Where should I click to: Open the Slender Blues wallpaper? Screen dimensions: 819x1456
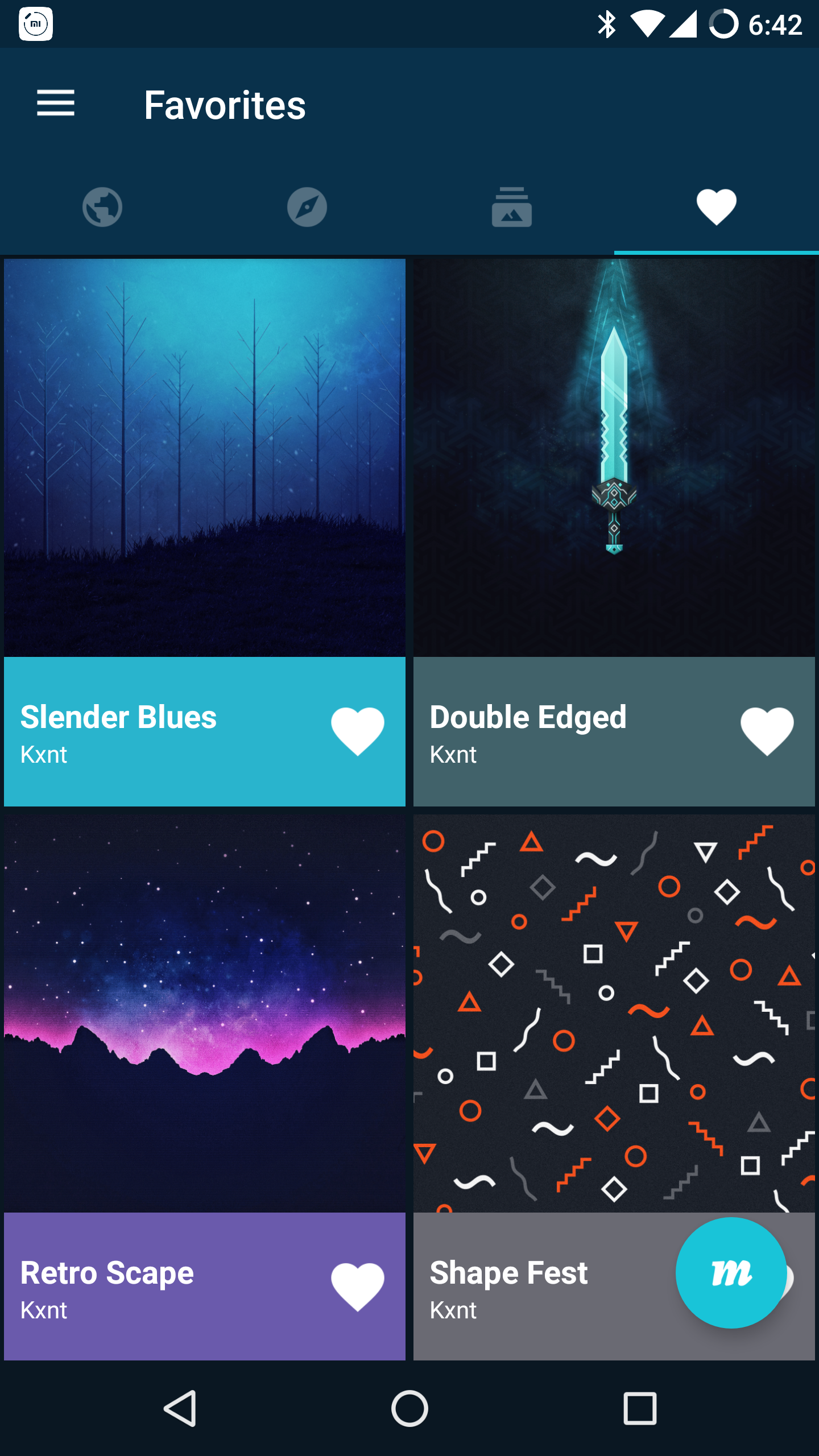(205, 457)
